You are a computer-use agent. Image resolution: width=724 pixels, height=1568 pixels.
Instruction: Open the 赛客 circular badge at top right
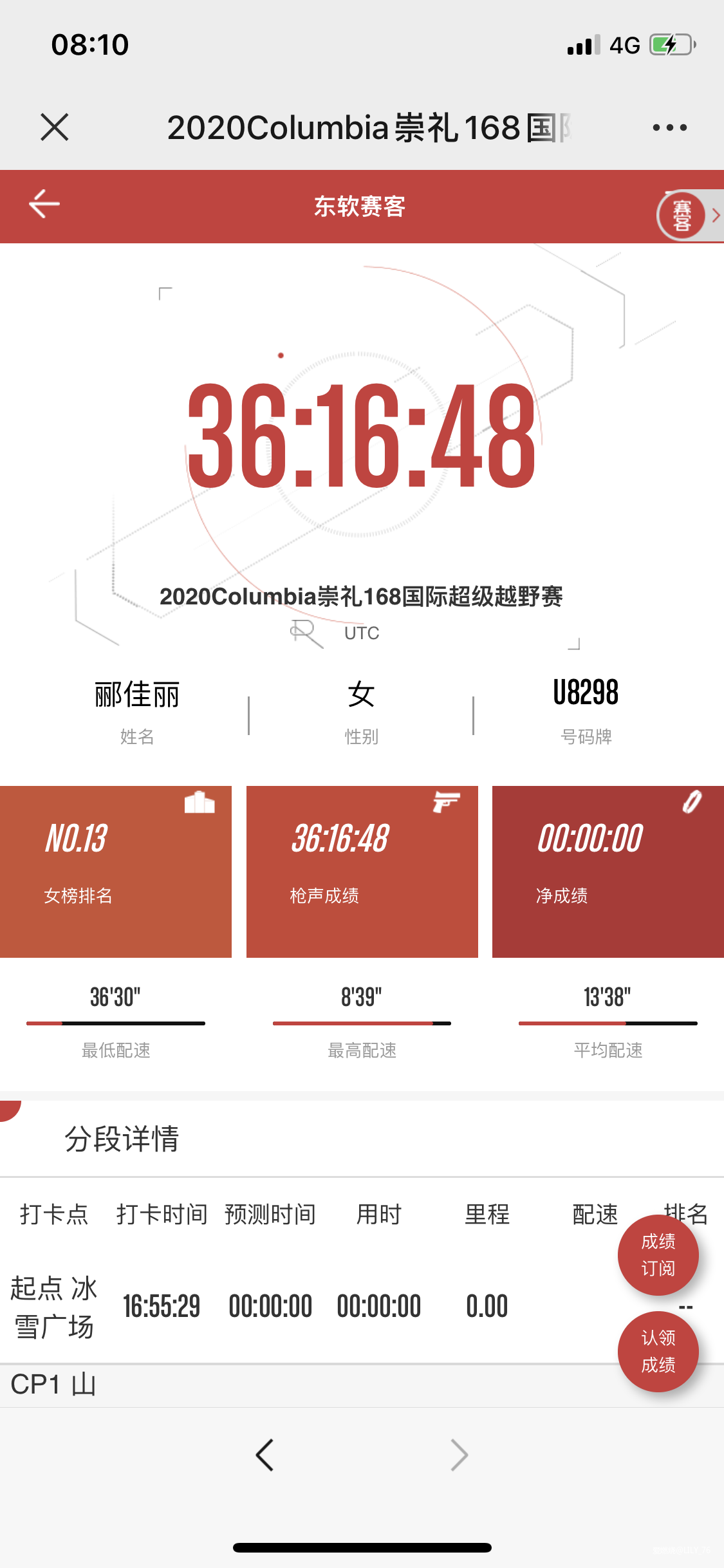coord(680,214)
